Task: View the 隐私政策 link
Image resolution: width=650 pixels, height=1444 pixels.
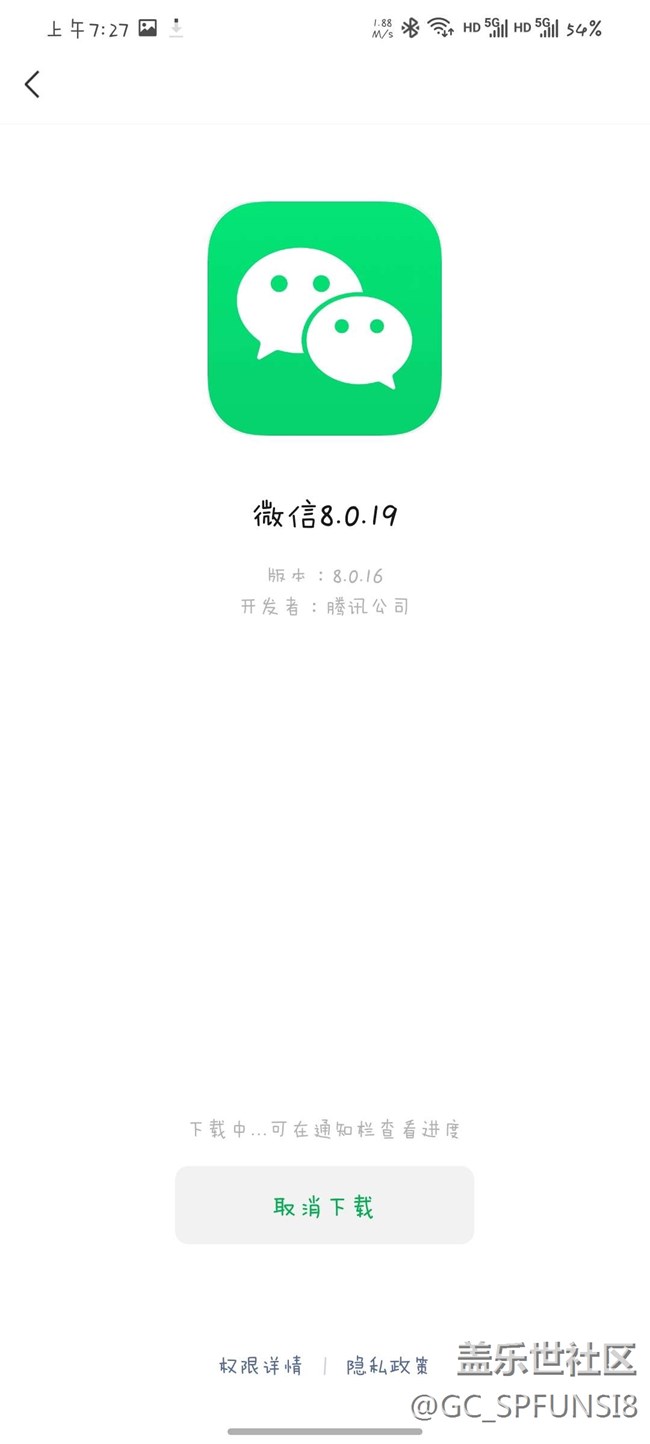Action: tap(388, 1366)
